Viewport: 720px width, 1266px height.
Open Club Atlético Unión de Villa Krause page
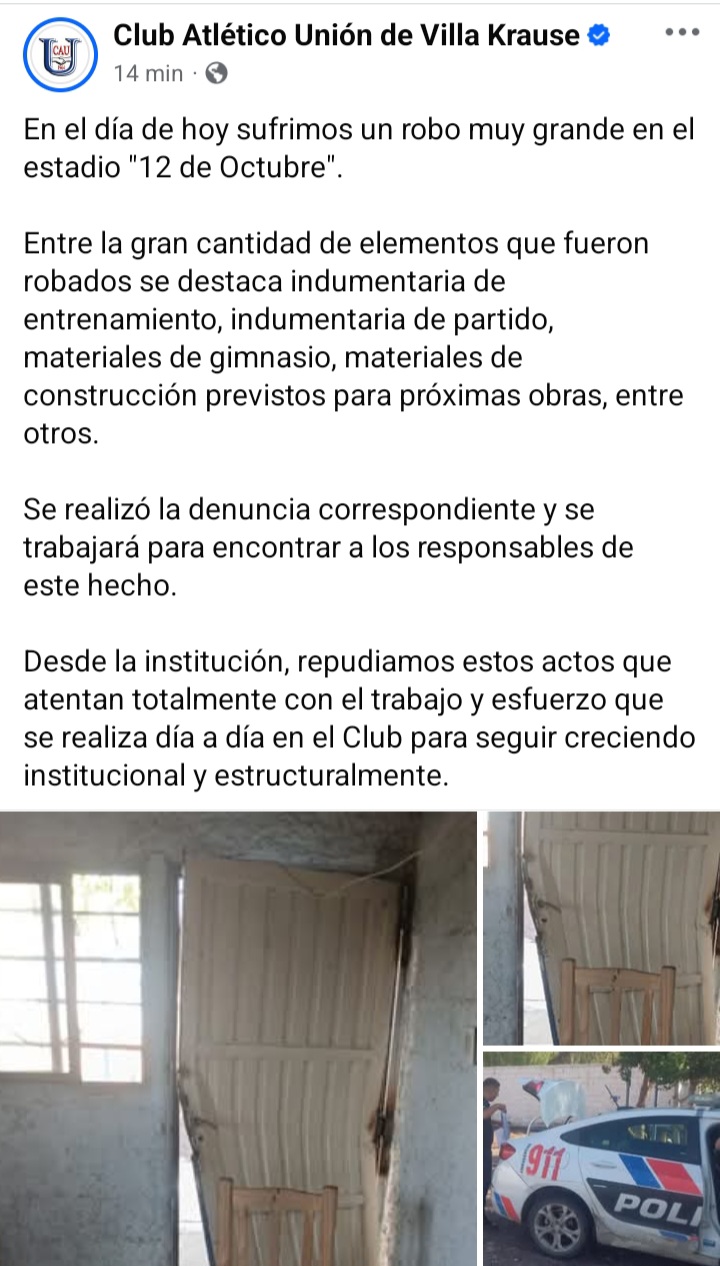pyautogui.click(x=346, y=36)
